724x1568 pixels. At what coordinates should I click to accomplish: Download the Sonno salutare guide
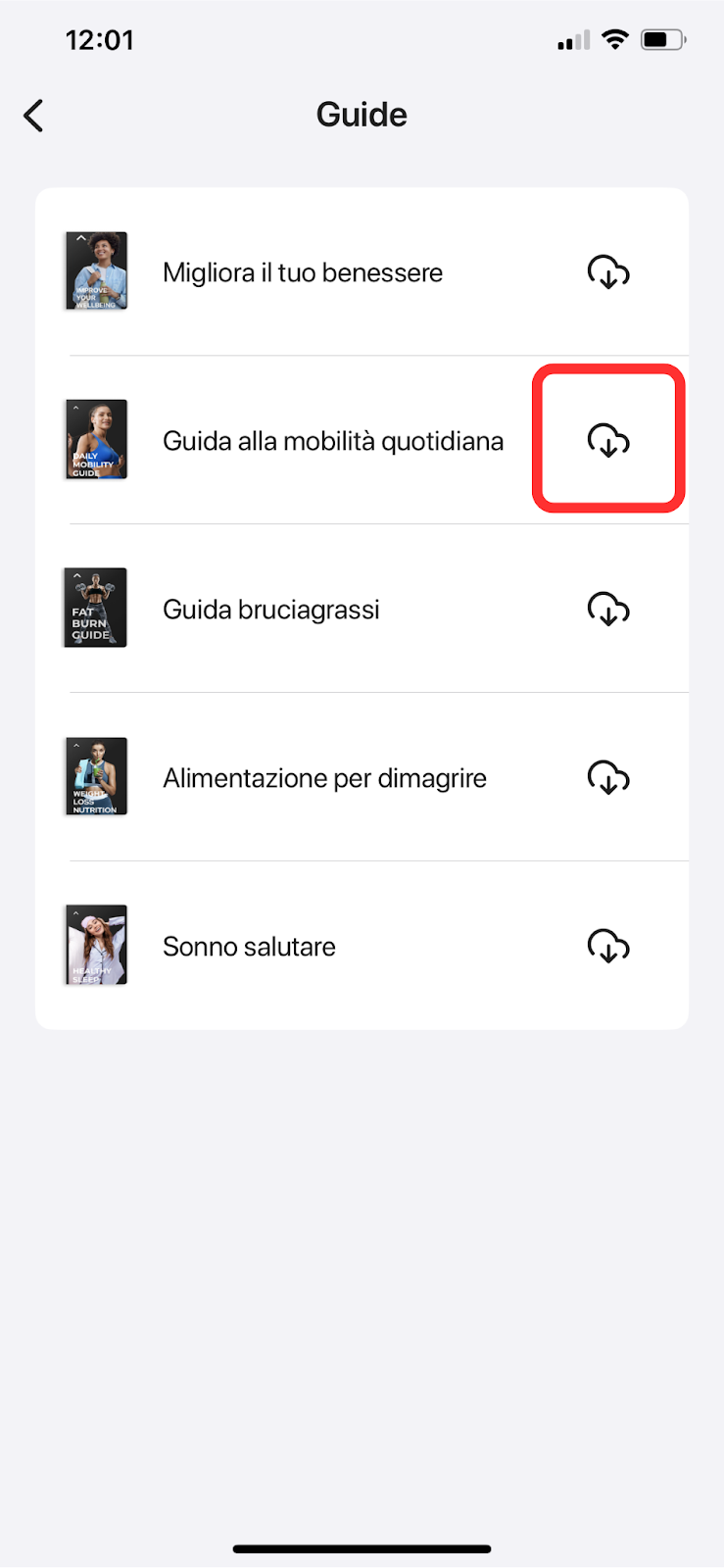[608, 947]
